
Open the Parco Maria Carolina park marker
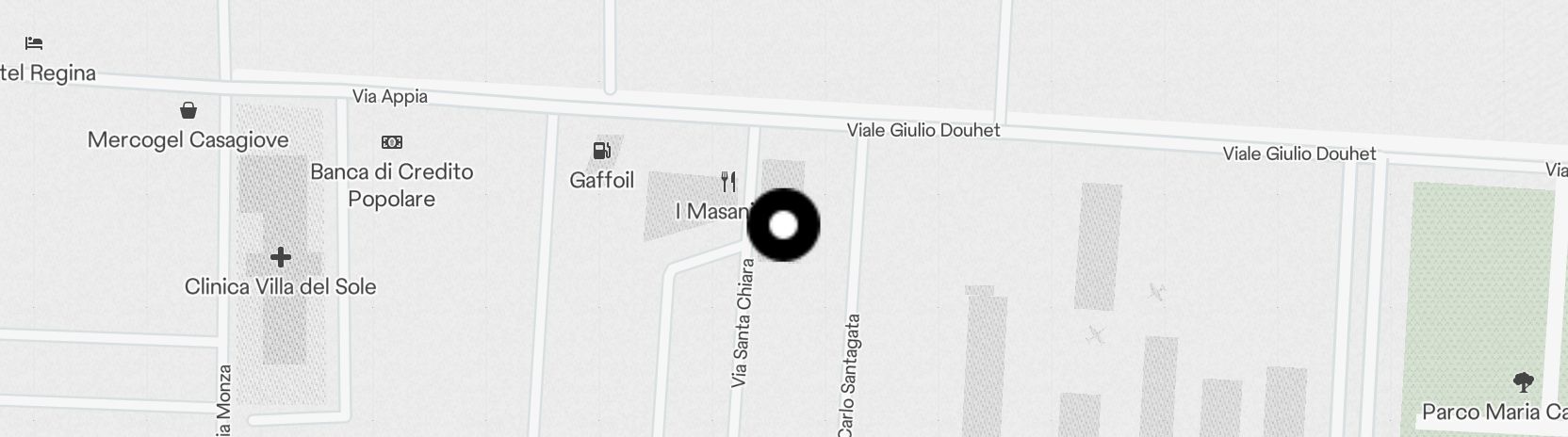[x=1523, y=382]
